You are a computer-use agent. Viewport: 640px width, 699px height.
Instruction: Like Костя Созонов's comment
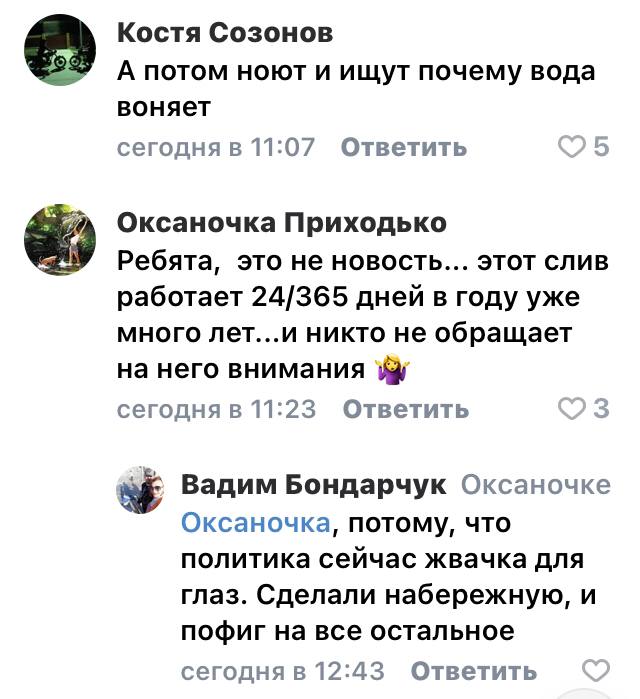point(570,148)
